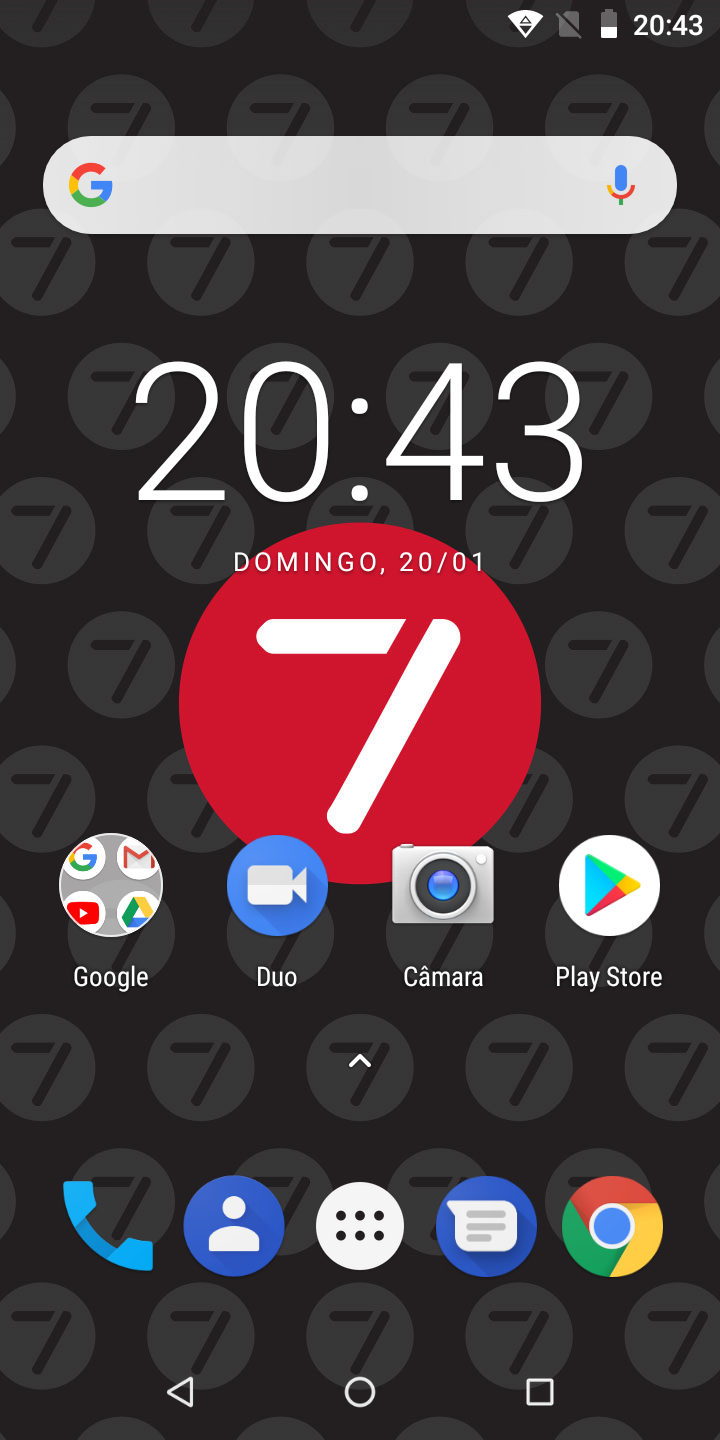Tap the Google search bar
Screen dimensions: 720x1440
click(340, 186)
